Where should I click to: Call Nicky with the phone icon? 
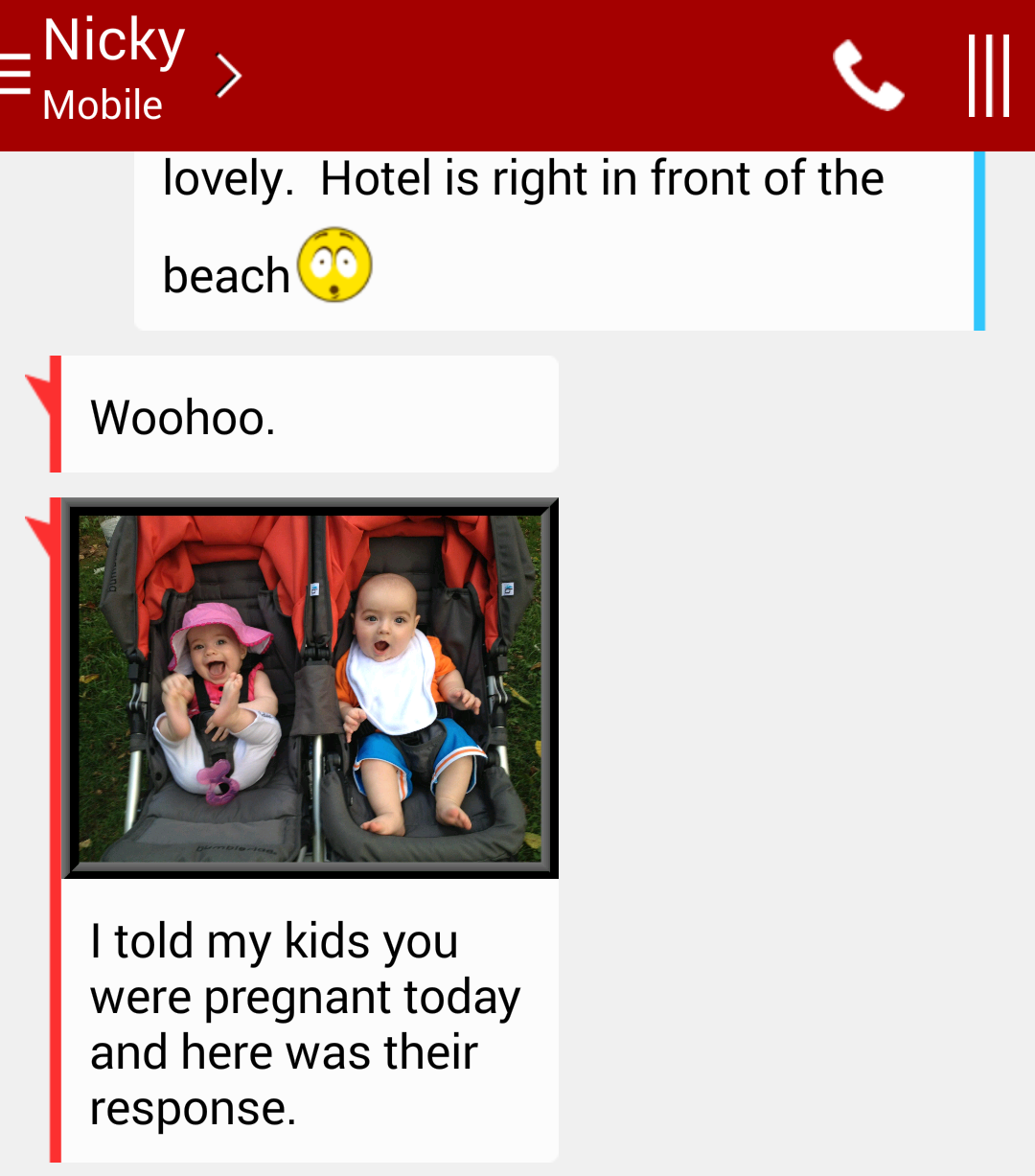[x=867, y=76]
